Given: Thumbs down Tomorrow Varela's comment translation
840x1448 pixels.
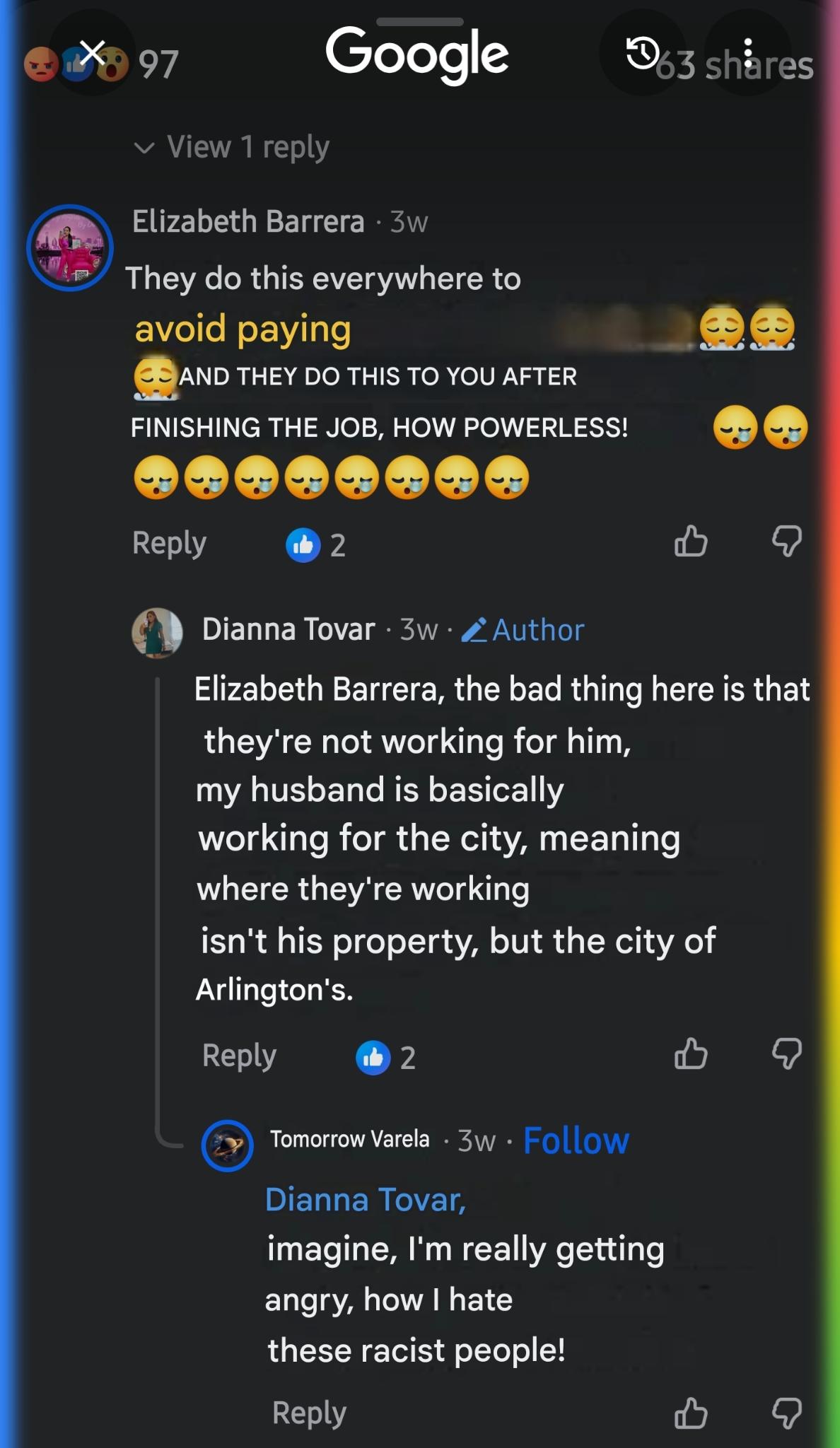Looking at the screenshot, I should [x=787, y=1413].
